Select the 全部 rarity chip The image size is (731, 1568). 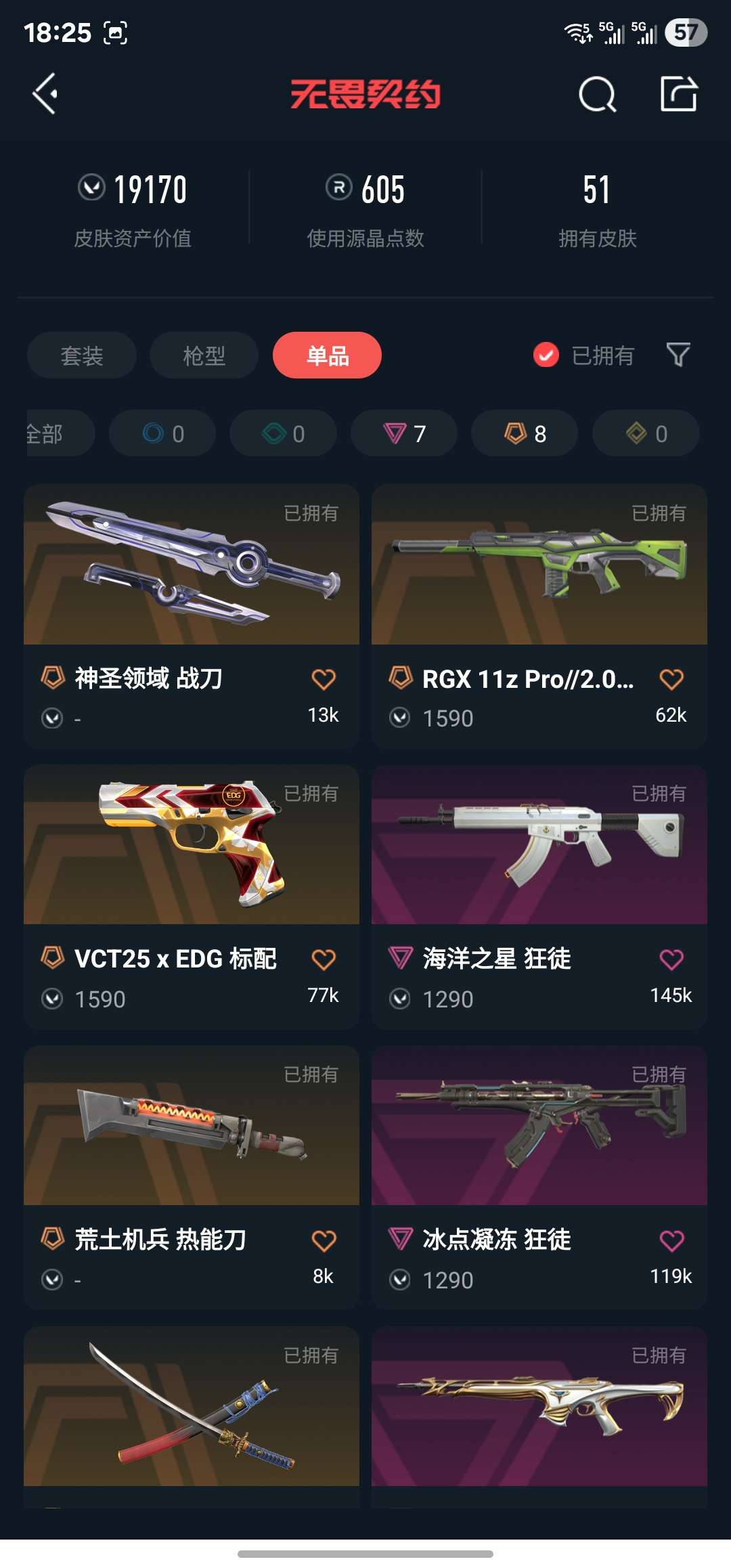(54, 433)
